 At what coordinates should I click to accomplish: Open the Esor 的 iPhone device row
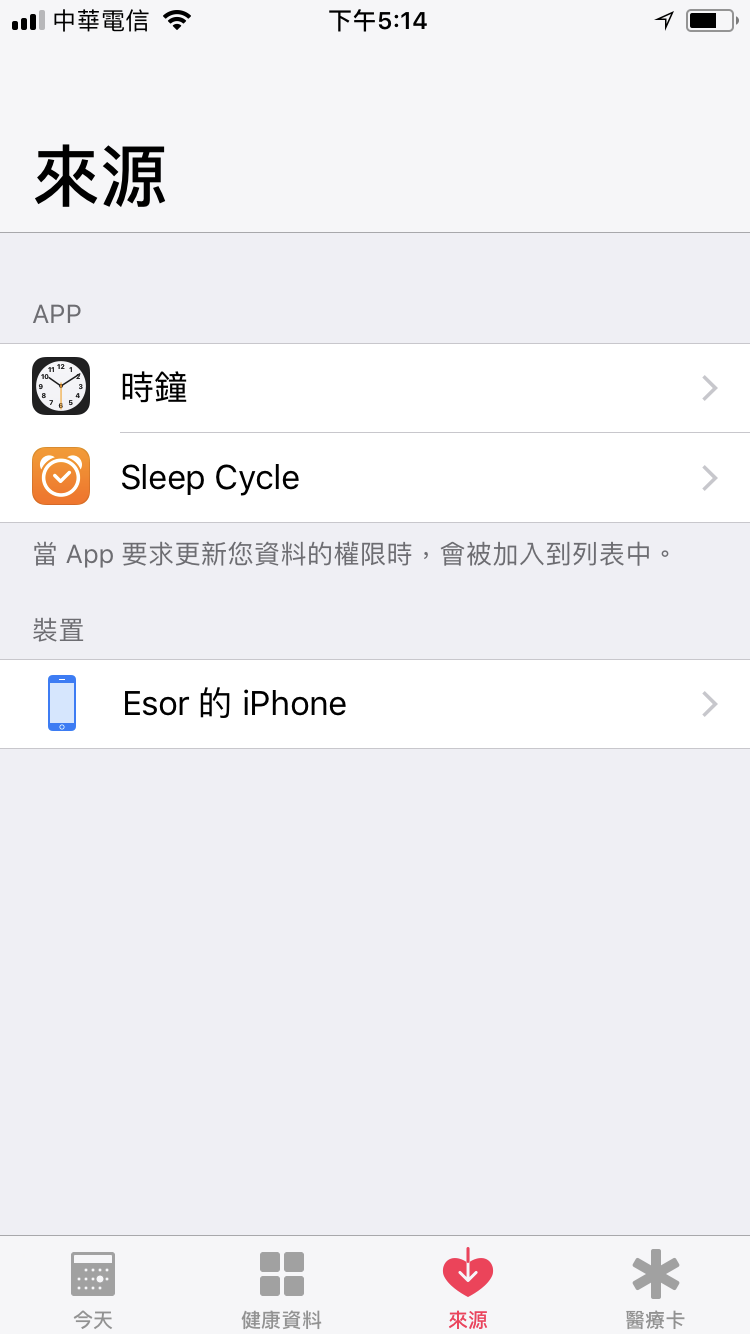point(375,704)
